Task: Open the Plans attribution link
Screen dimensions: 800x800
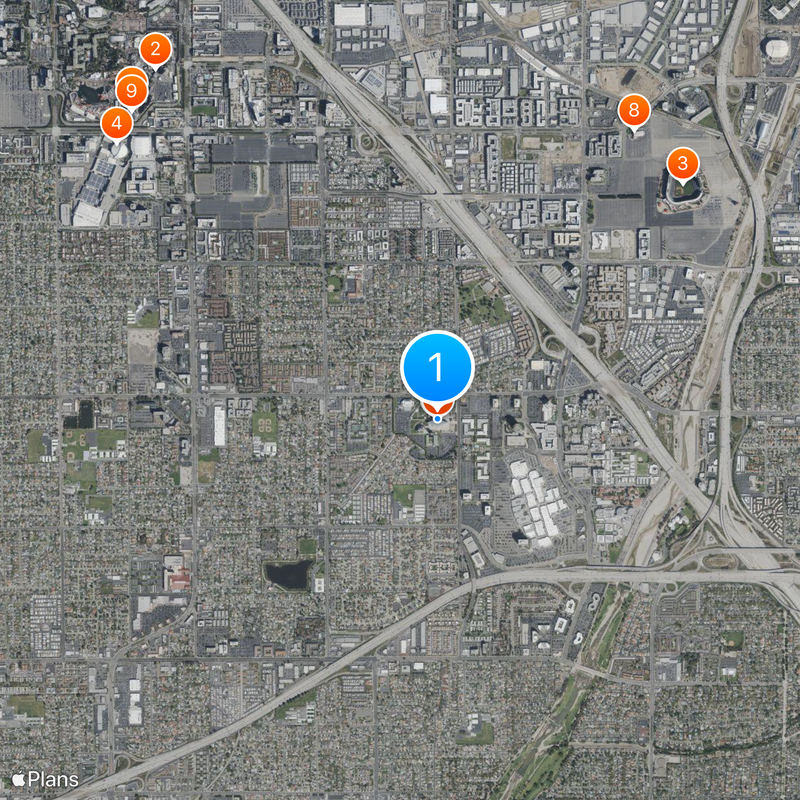Action: coord(45,779)
